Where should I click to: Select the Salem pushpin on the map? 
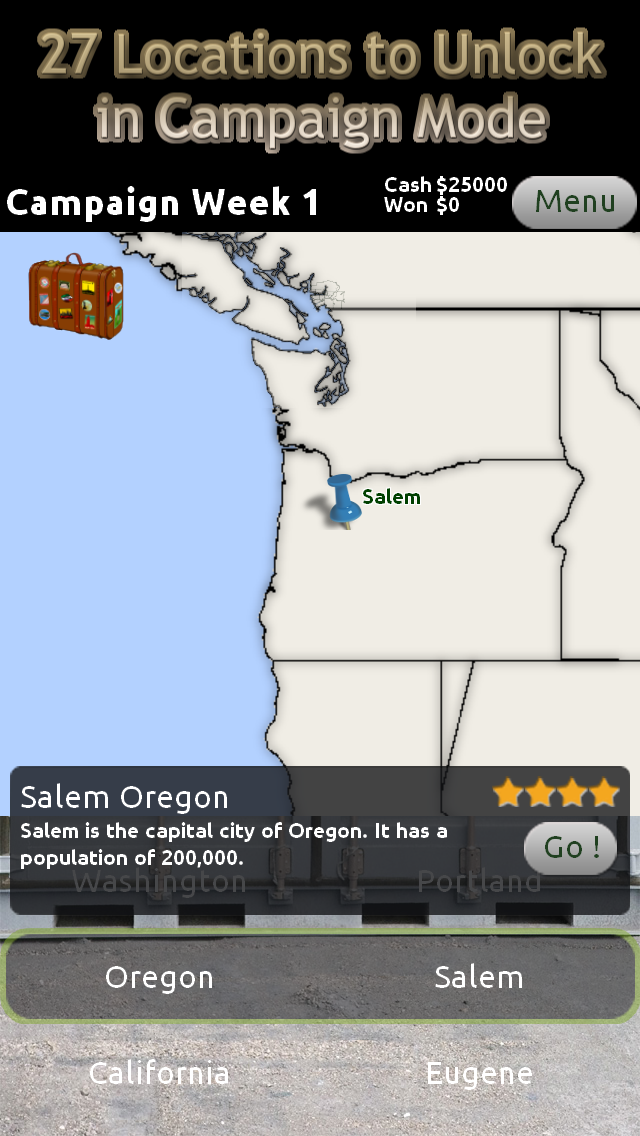point(344,498)
